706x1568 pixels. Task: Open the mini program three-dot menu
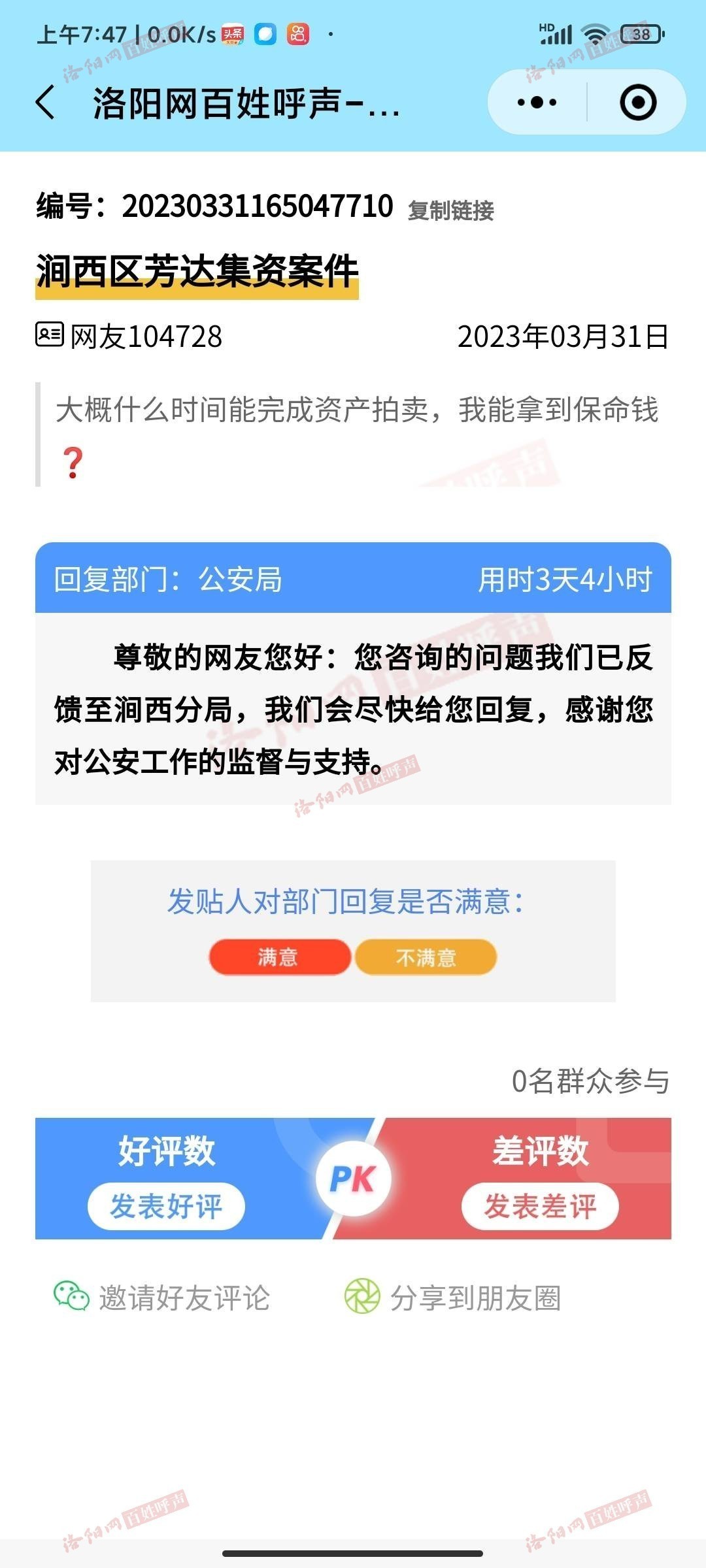click(x=537, y=103)
